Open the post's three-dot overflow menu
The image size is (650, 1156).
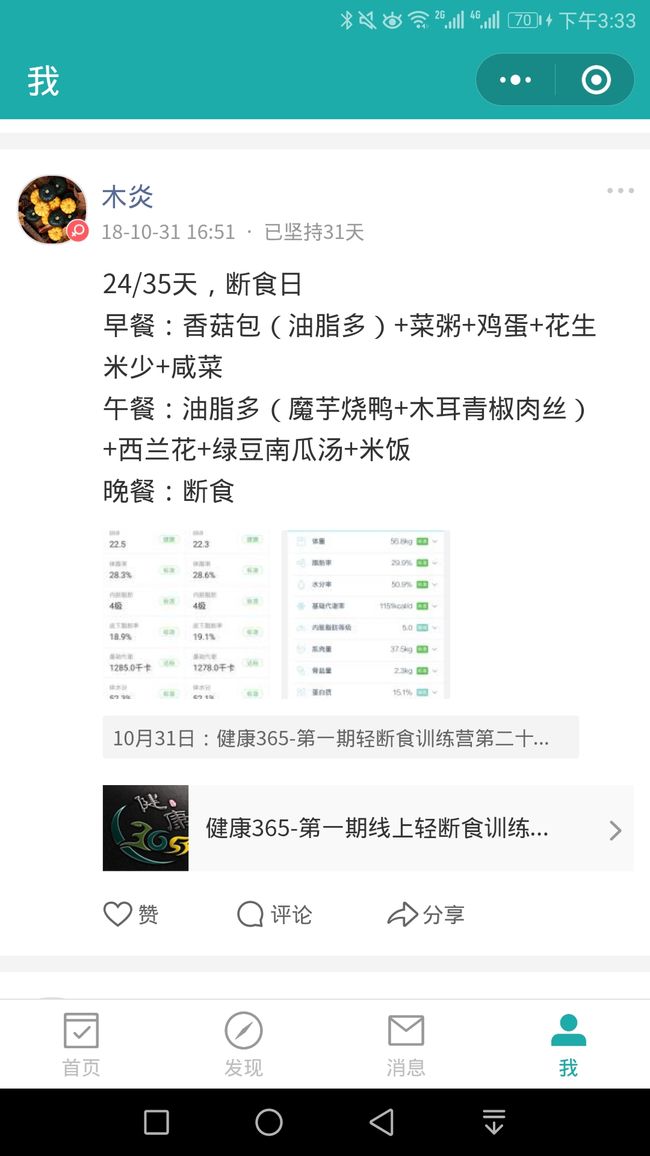tap(620, 191)
